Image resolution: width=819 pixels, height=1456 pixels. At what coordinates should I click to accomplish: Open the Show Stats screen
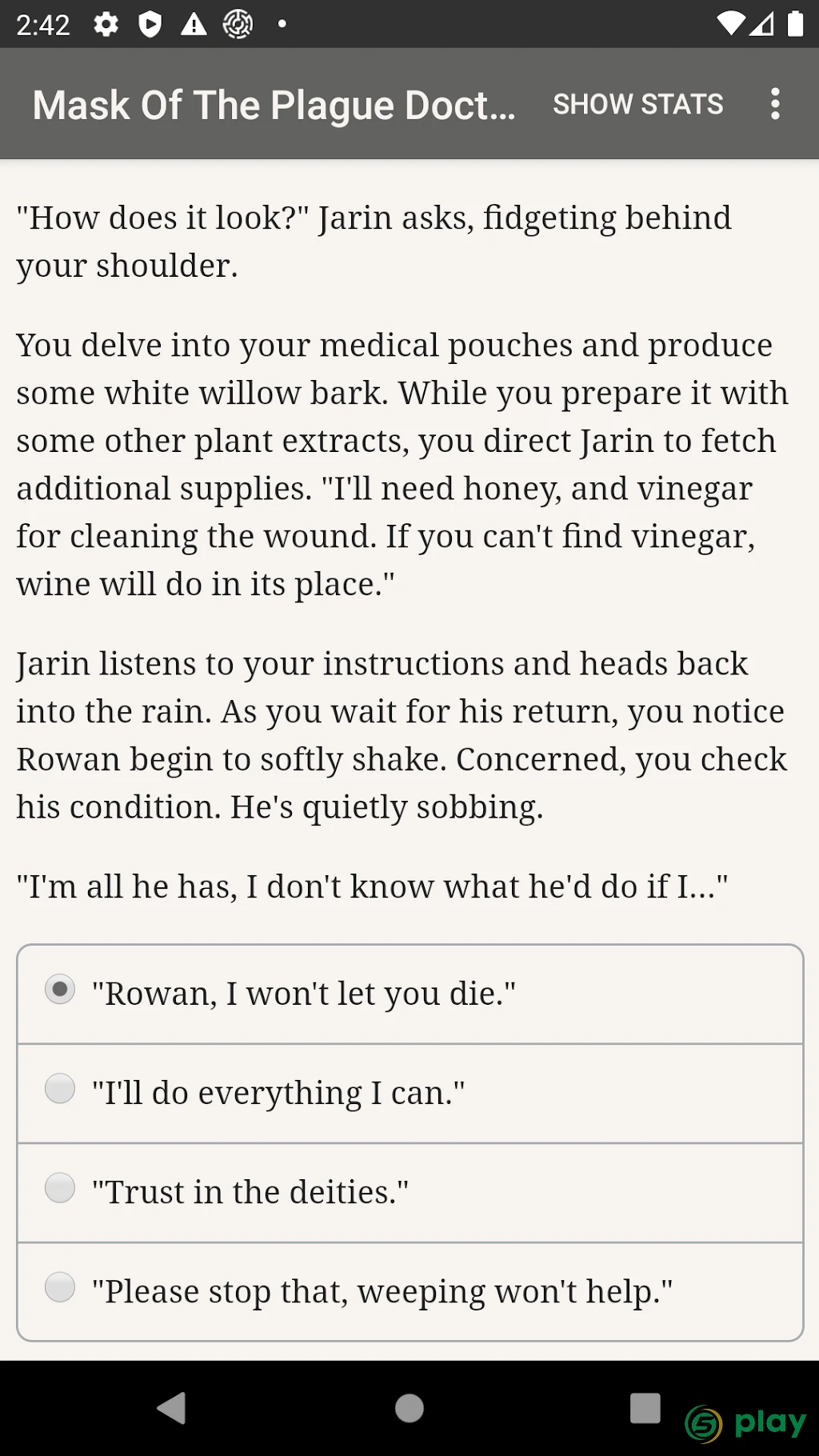pos(637,104)
